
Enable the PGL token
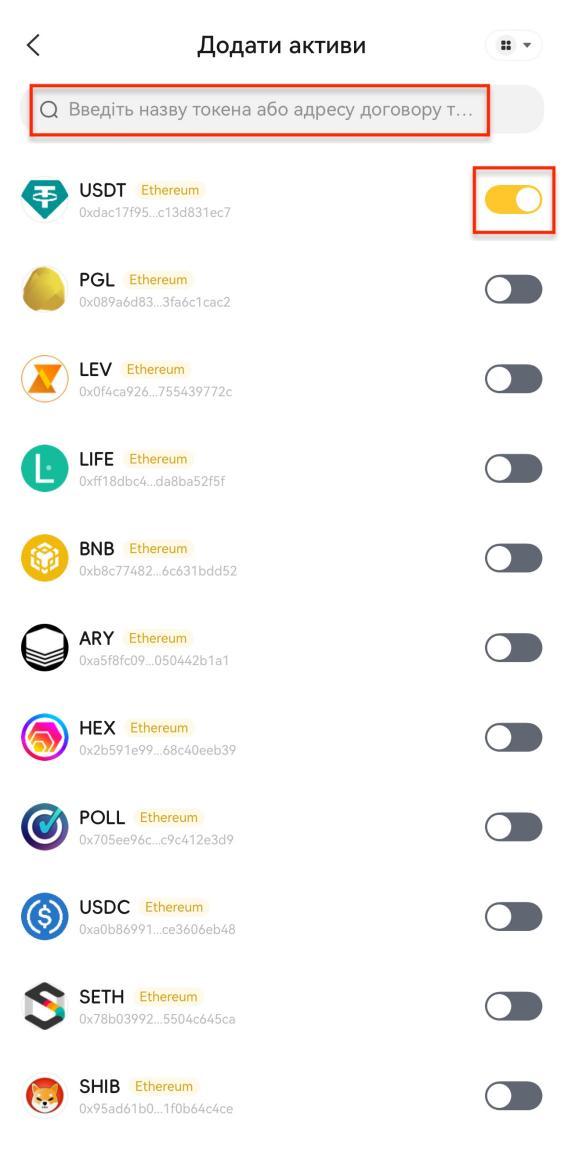pos(513,289)
